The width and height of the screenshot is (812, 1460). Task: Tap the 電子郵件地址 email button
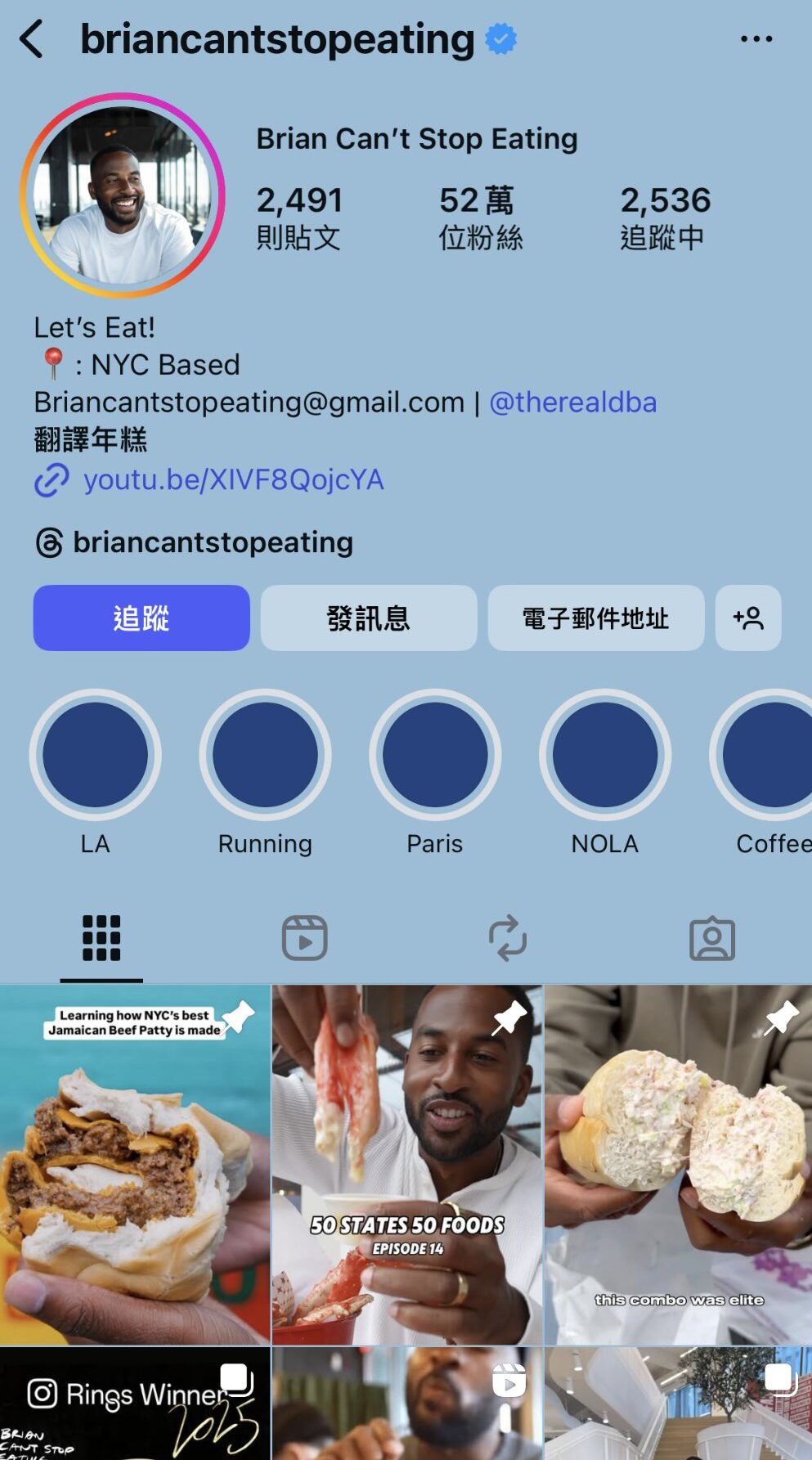tap(595, 618)
